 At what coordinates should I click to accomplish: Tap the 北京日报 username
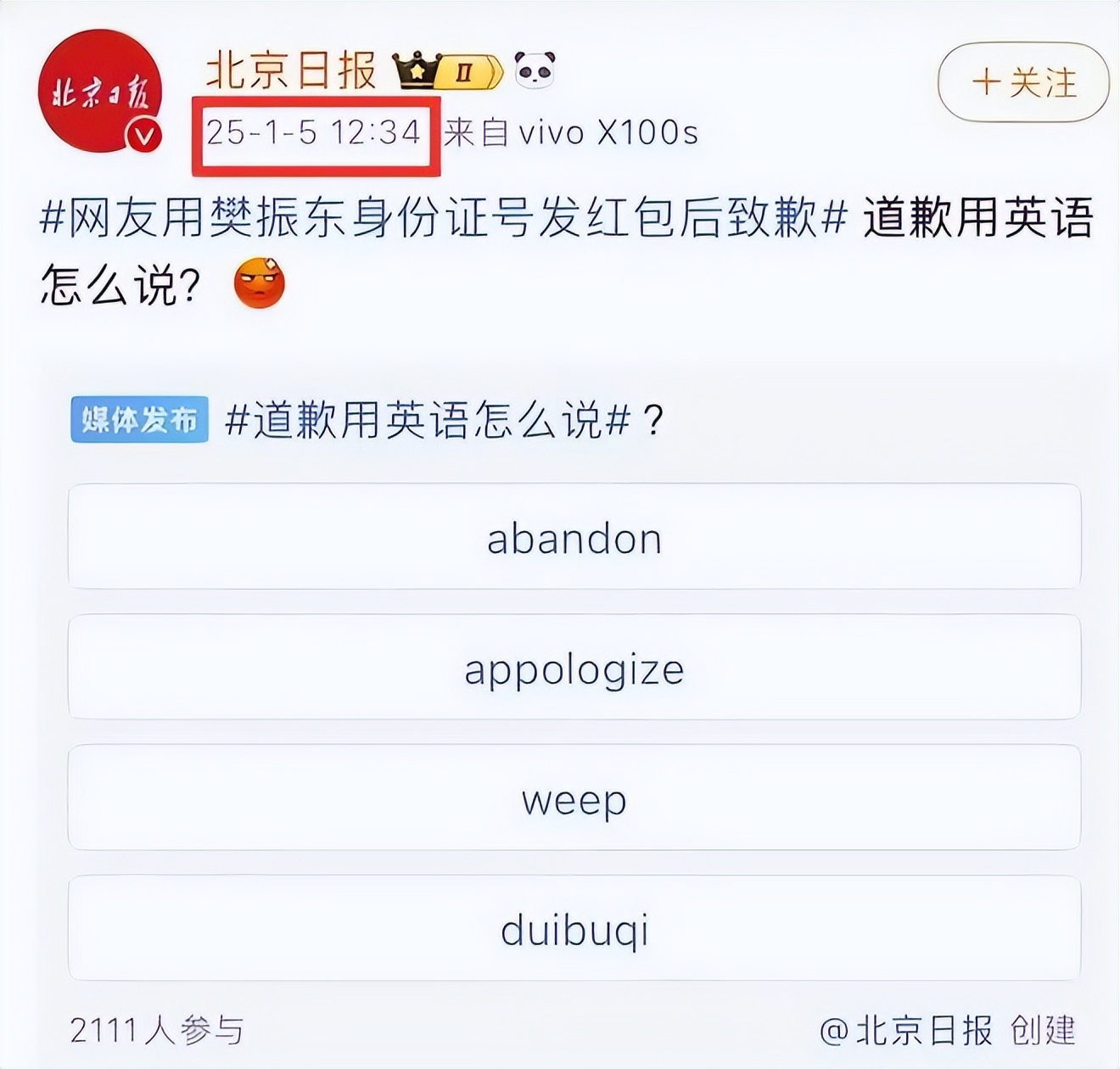coord(291,70)
